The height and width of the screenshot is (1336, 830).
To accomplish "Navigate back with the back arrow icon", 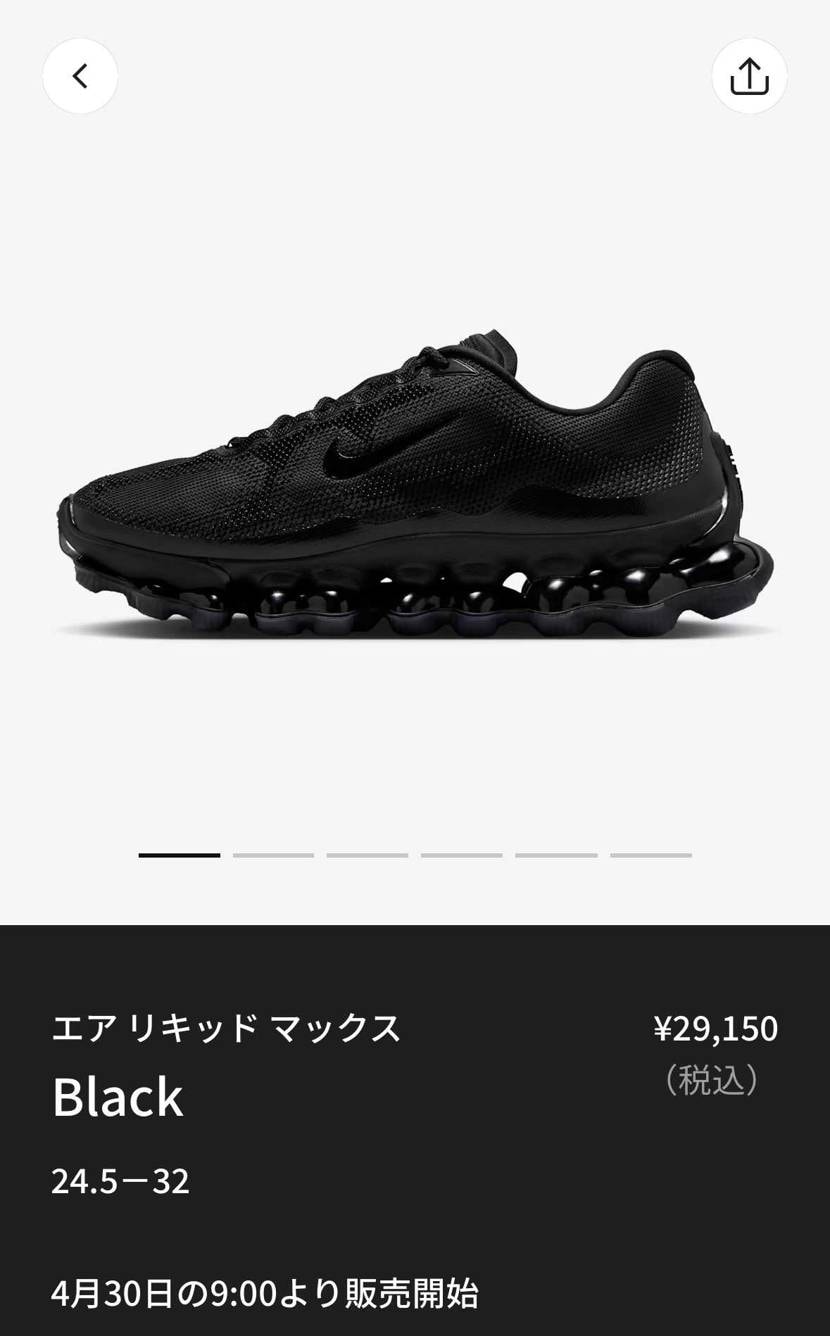I will [x=80, y=75].
